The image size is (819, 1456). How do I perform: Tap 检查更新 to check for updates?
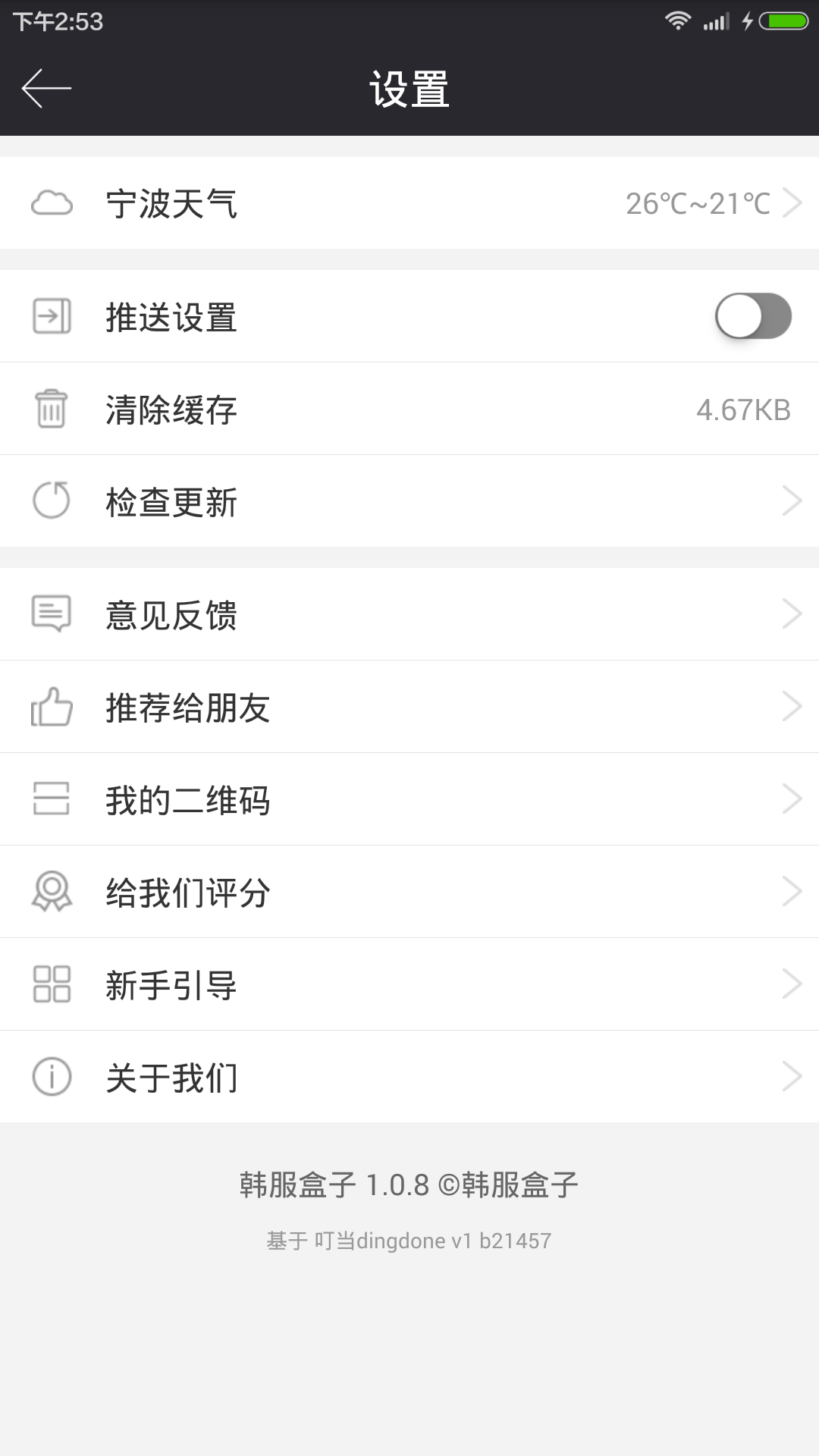[409, 501]
